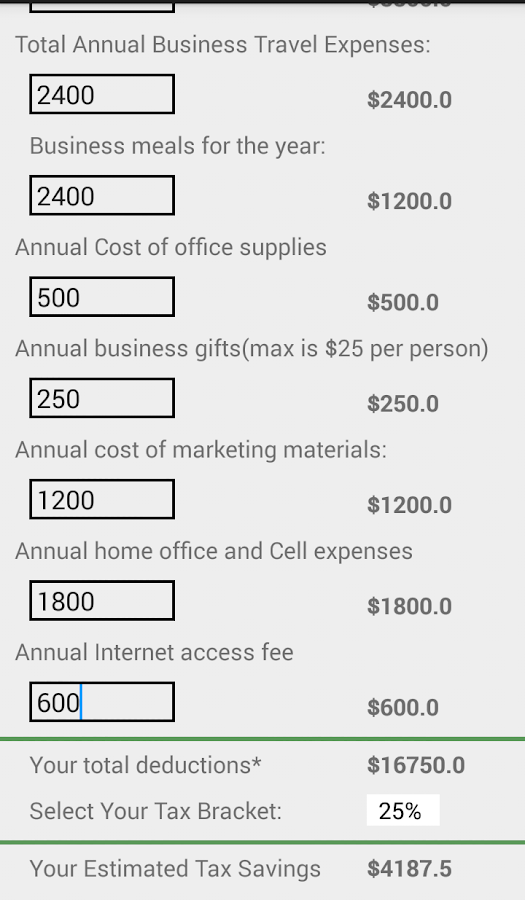Tap the Business meals for the year field
The height and width of the screenshot is (900, 525).
point(102,196)
